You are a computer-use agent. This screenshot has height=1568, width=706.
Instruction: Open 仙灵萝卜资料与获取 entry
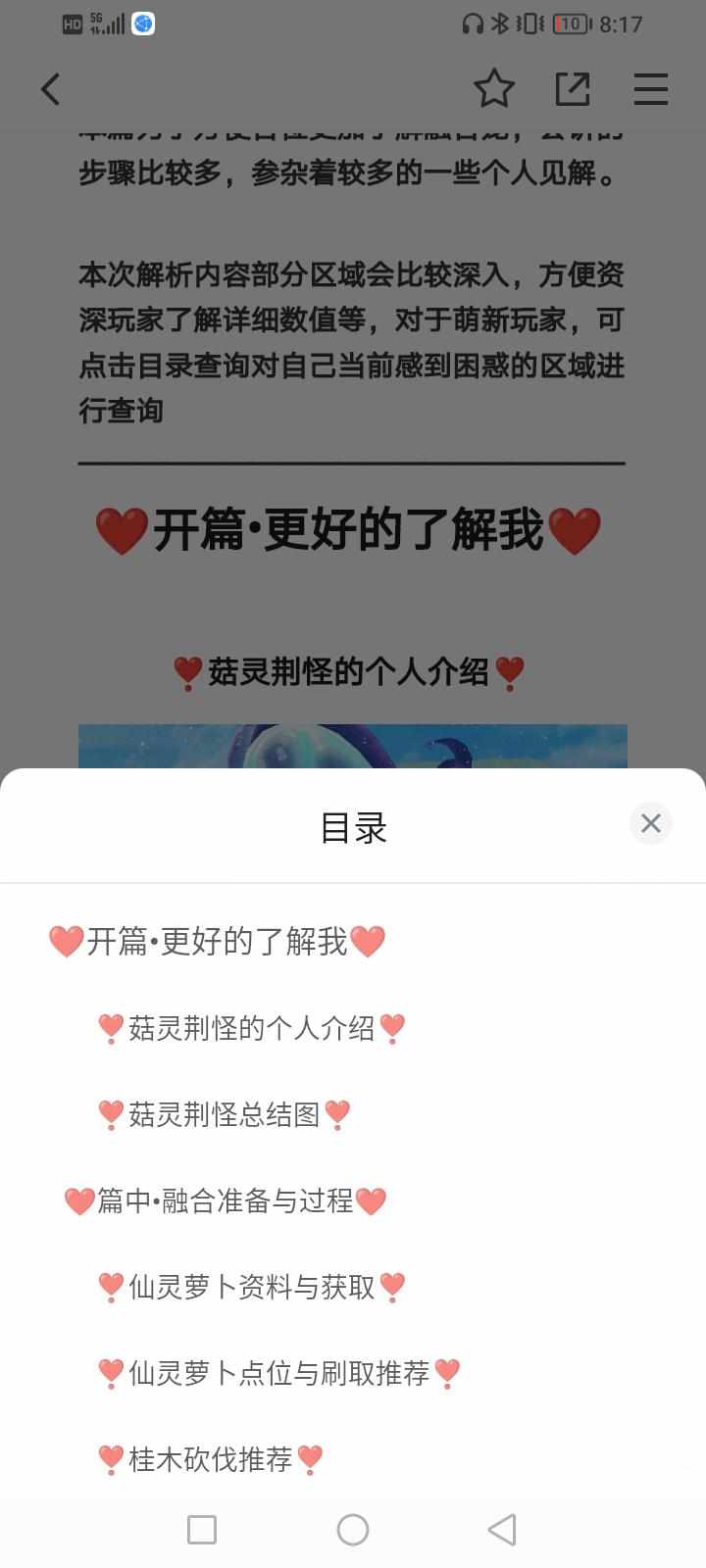251,1287
